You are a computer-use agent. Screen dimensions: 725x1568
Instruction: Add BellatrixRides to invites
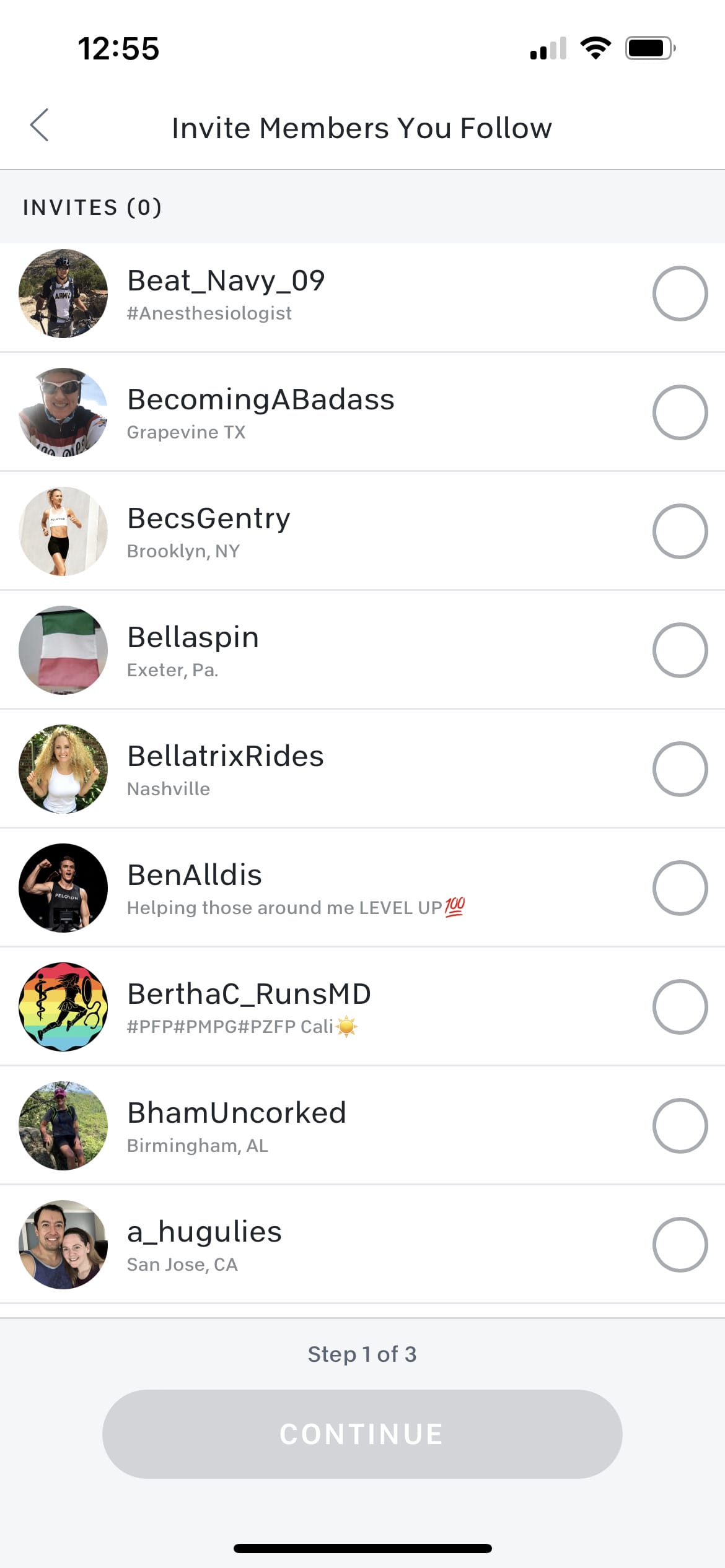click(x=680, y=769)
